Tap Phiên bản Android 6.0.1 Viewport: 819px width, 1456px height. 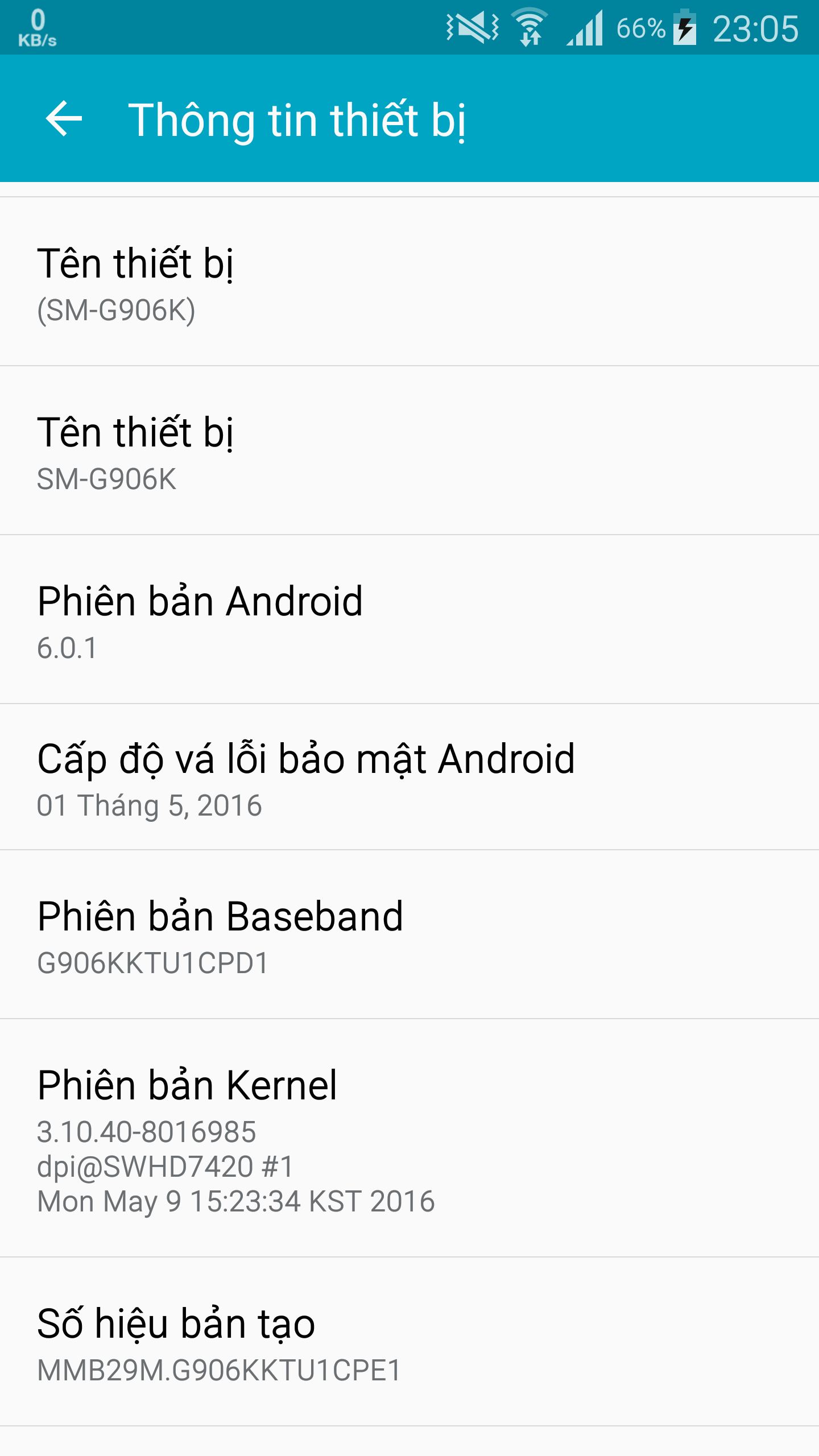(409, 620)
